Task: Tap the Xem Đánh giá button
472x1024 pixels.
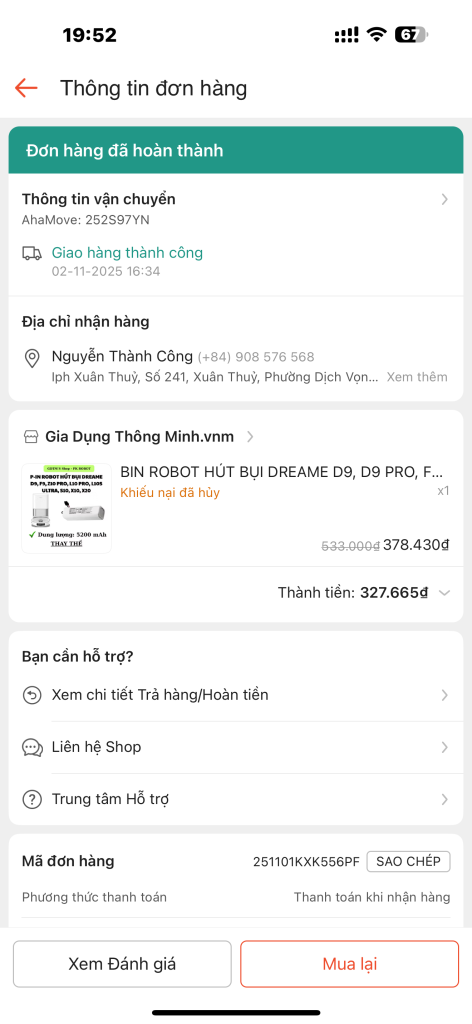Action: (x=122, y=964)
